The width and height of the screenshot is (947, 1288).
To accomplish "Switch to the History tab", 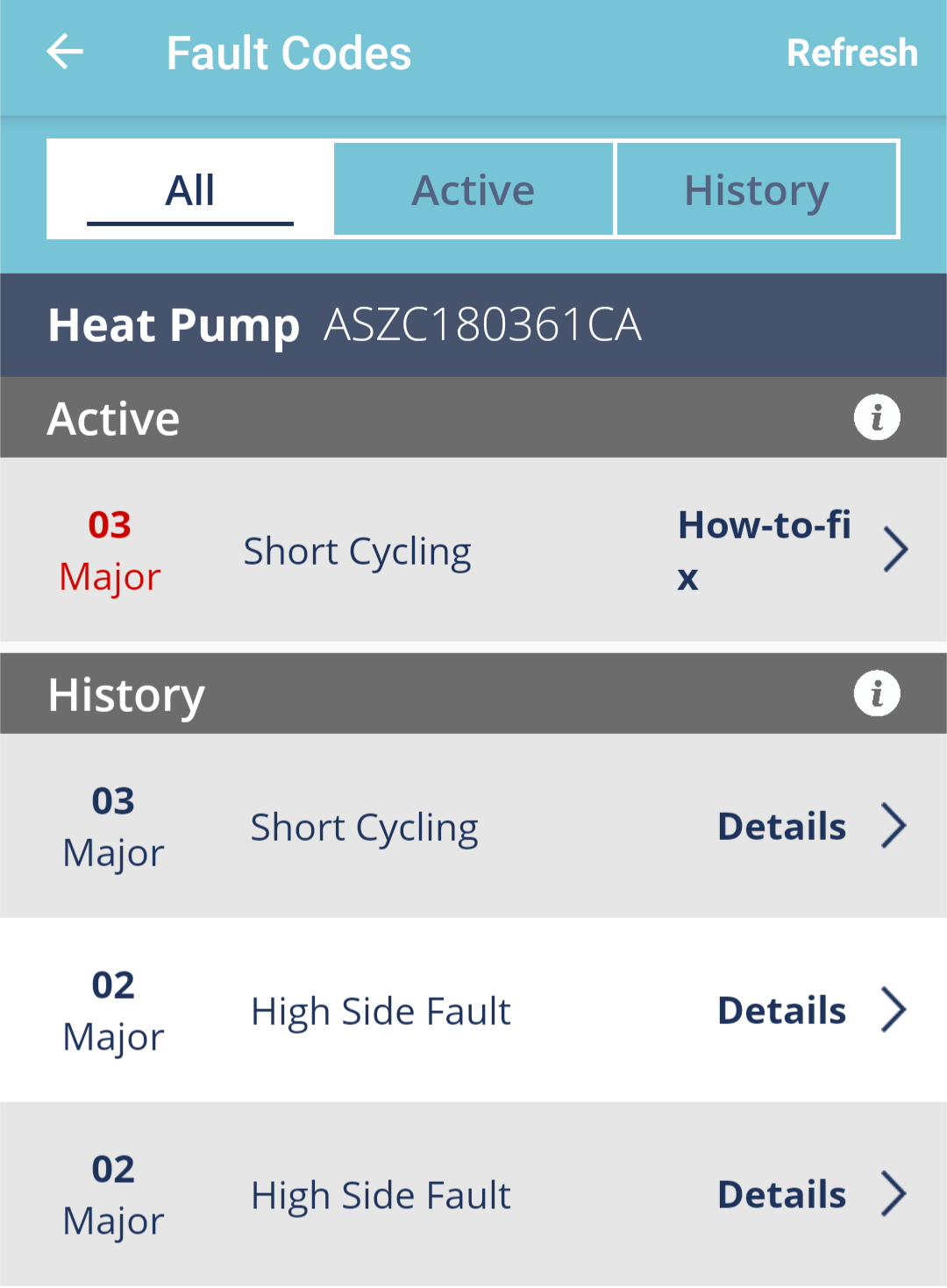I will pyautogui.click(x=757, y=189).
